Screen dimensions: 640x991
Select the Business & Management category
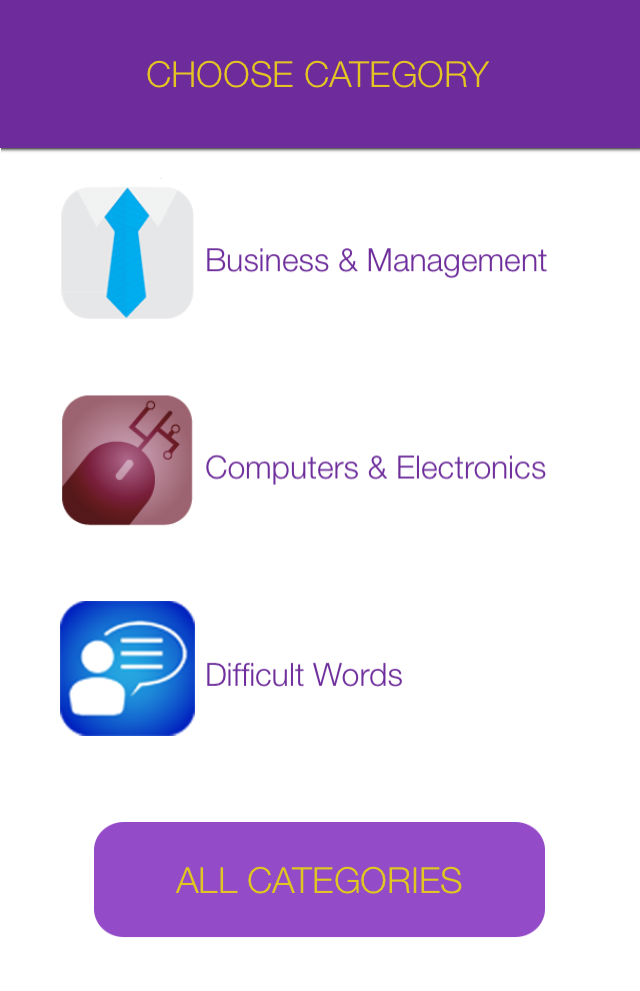point(375,261)
